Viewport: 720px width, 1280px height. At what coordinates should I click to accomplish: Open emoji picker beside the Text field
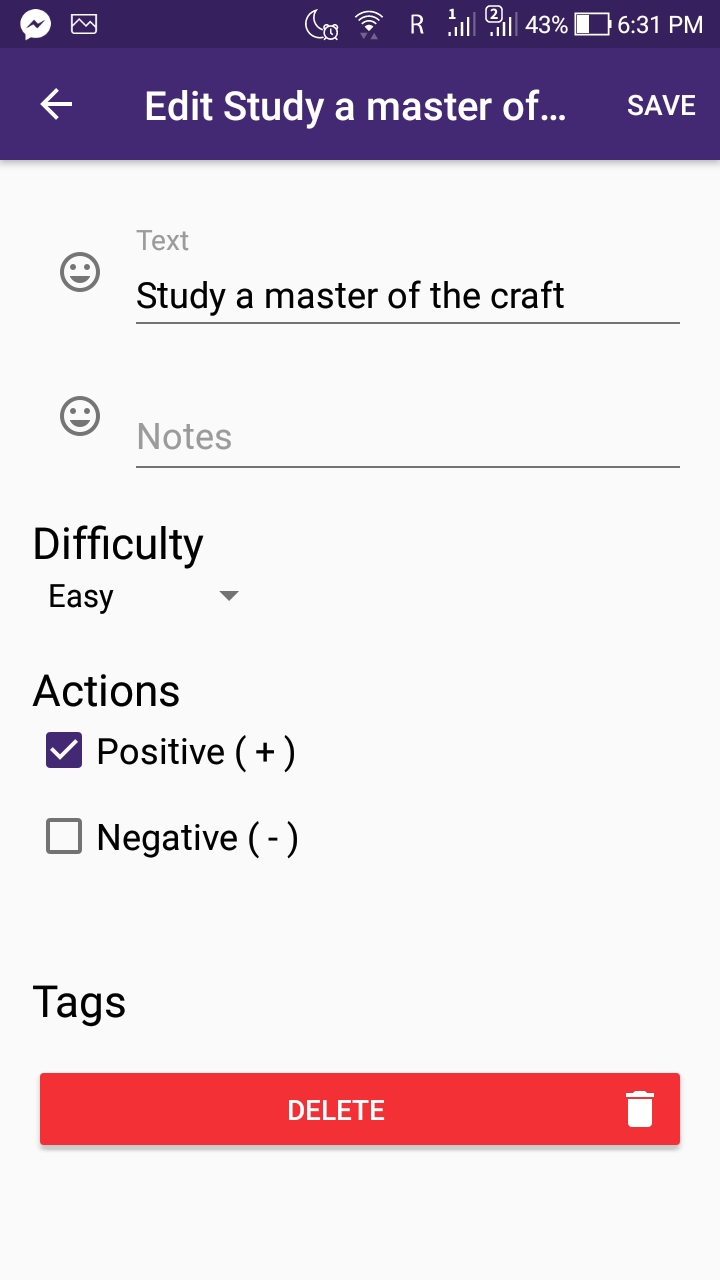pos(80,272)
